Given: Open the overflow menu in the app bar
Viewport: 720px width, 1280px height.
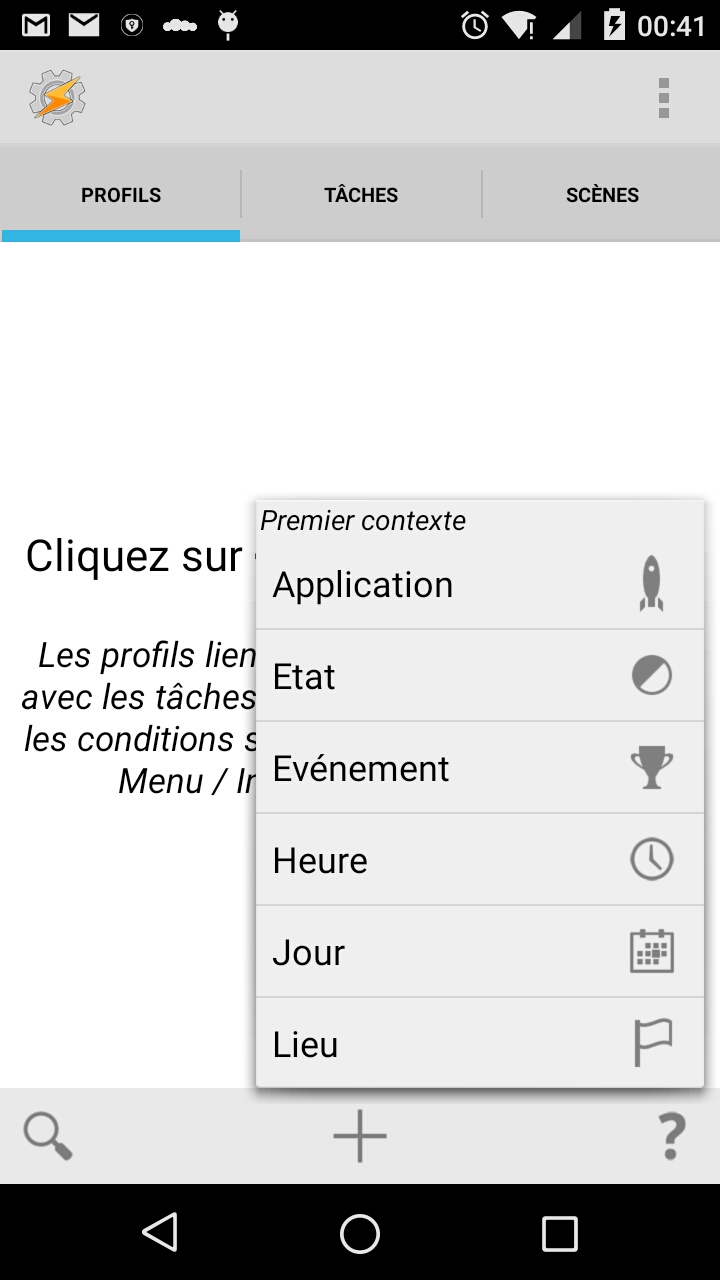Looking at the screenshot, I should tap(663, 98).
